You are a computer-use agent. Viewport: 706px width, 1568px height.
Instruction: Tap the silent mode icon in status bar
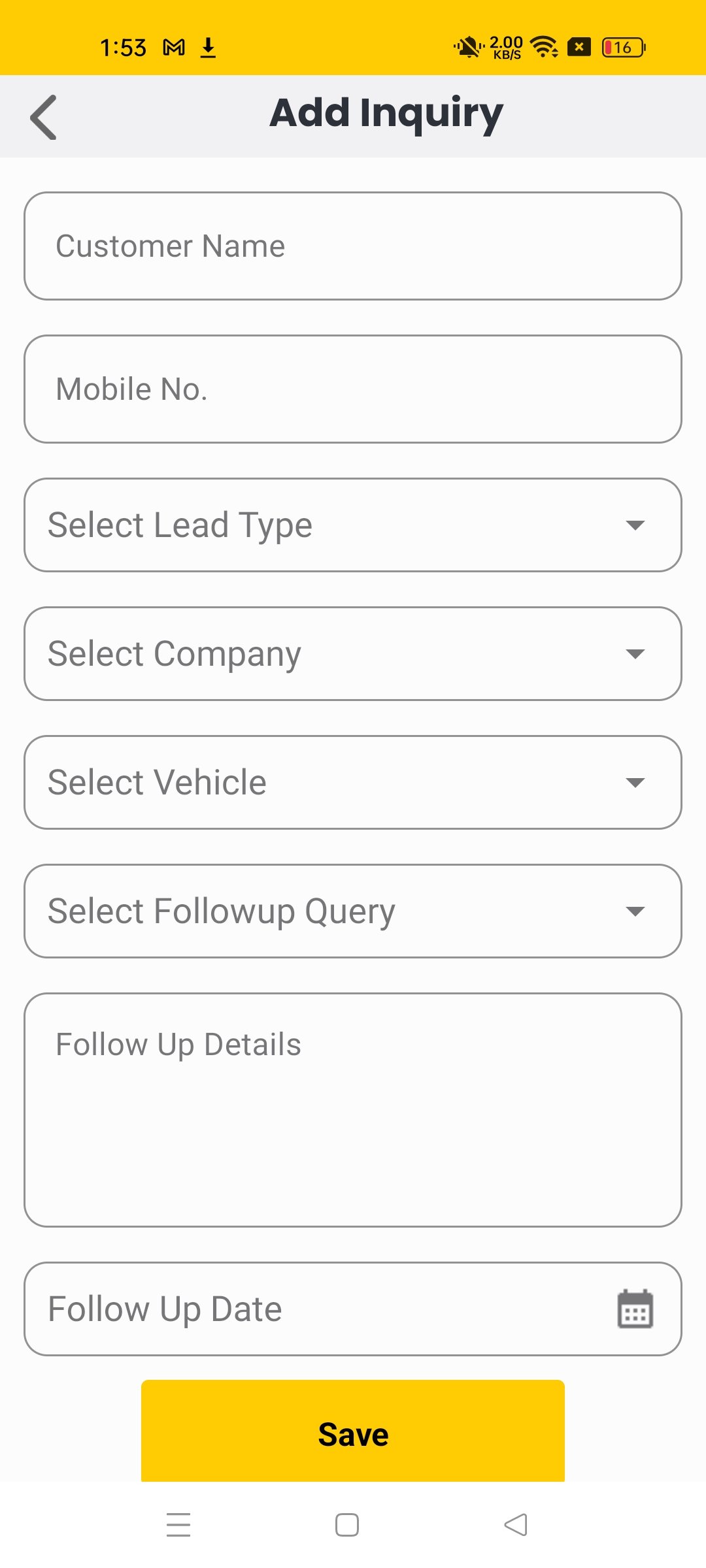coord(467,46)
